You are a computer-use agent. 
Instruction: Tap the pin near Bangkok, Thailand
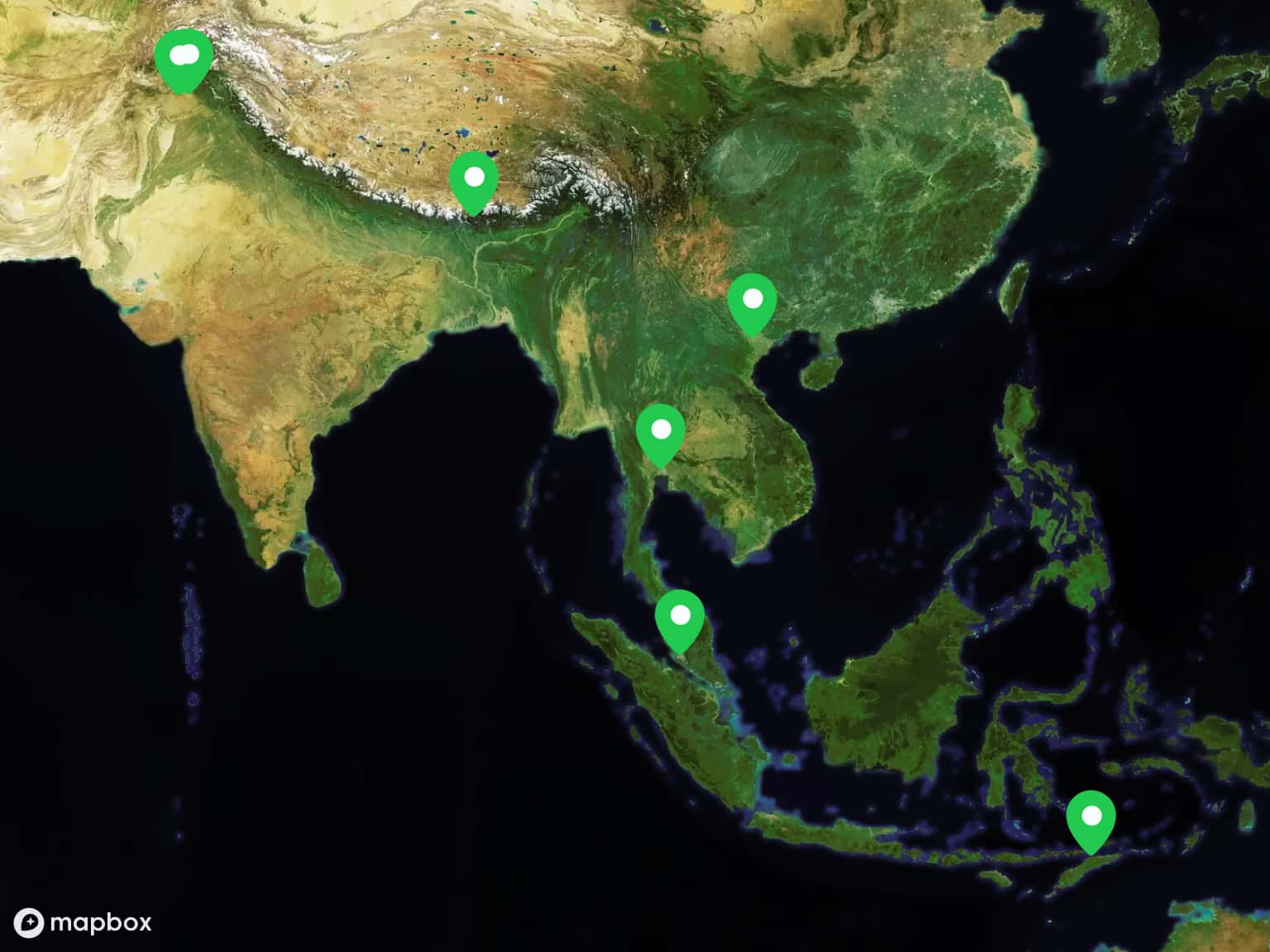point(661,434)
